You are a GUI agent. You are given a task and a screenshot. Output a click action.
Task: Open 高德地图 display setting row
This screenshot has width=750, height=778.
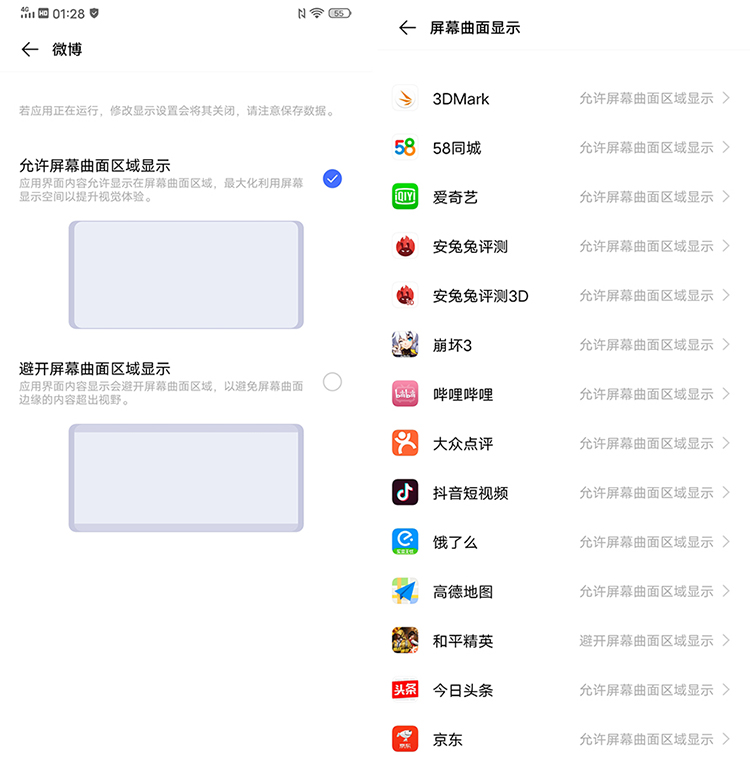tap(562, 591)
